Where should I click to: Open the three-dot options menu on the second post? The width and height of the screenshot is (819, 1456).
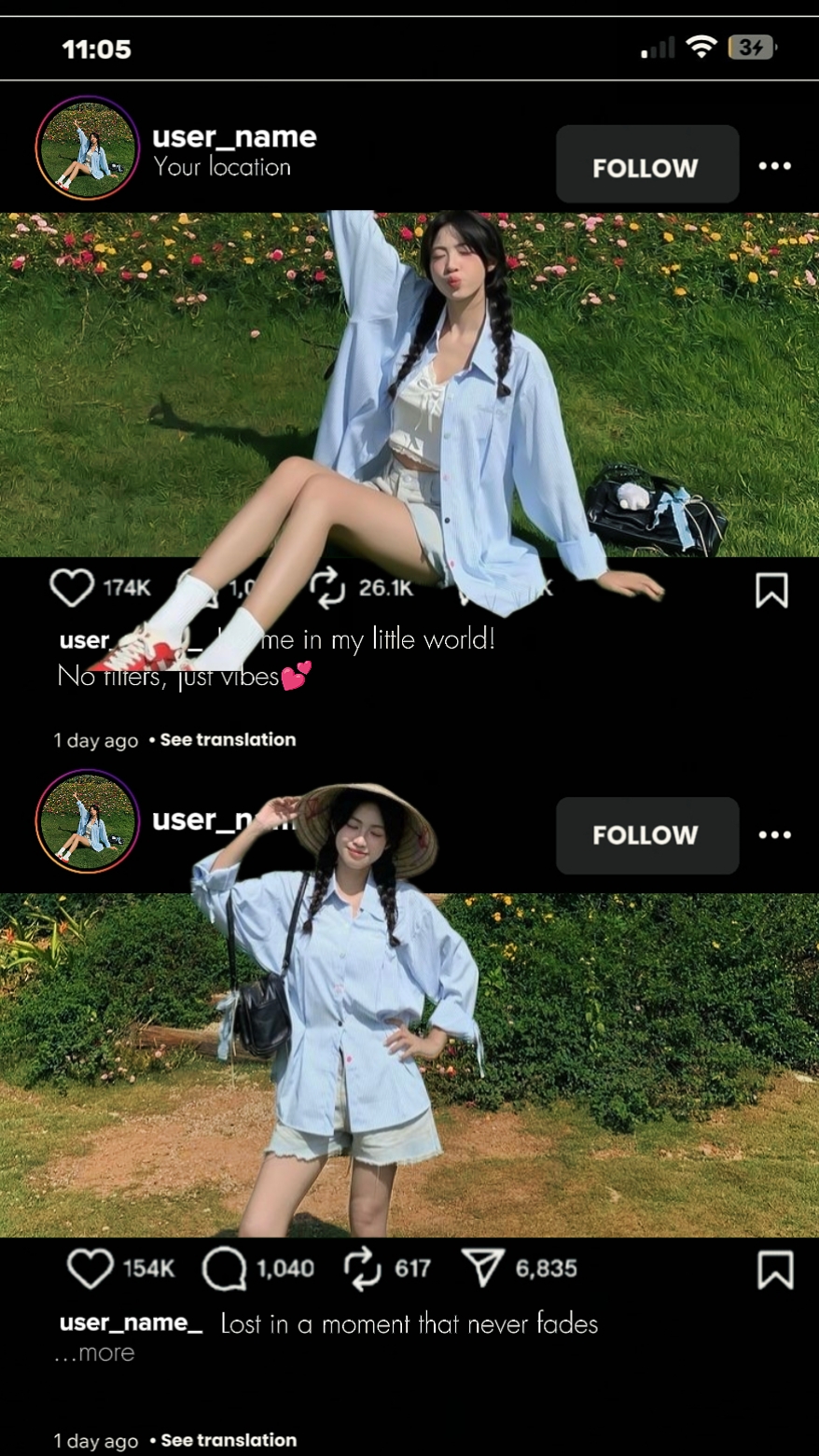click(x=774, y=835)
